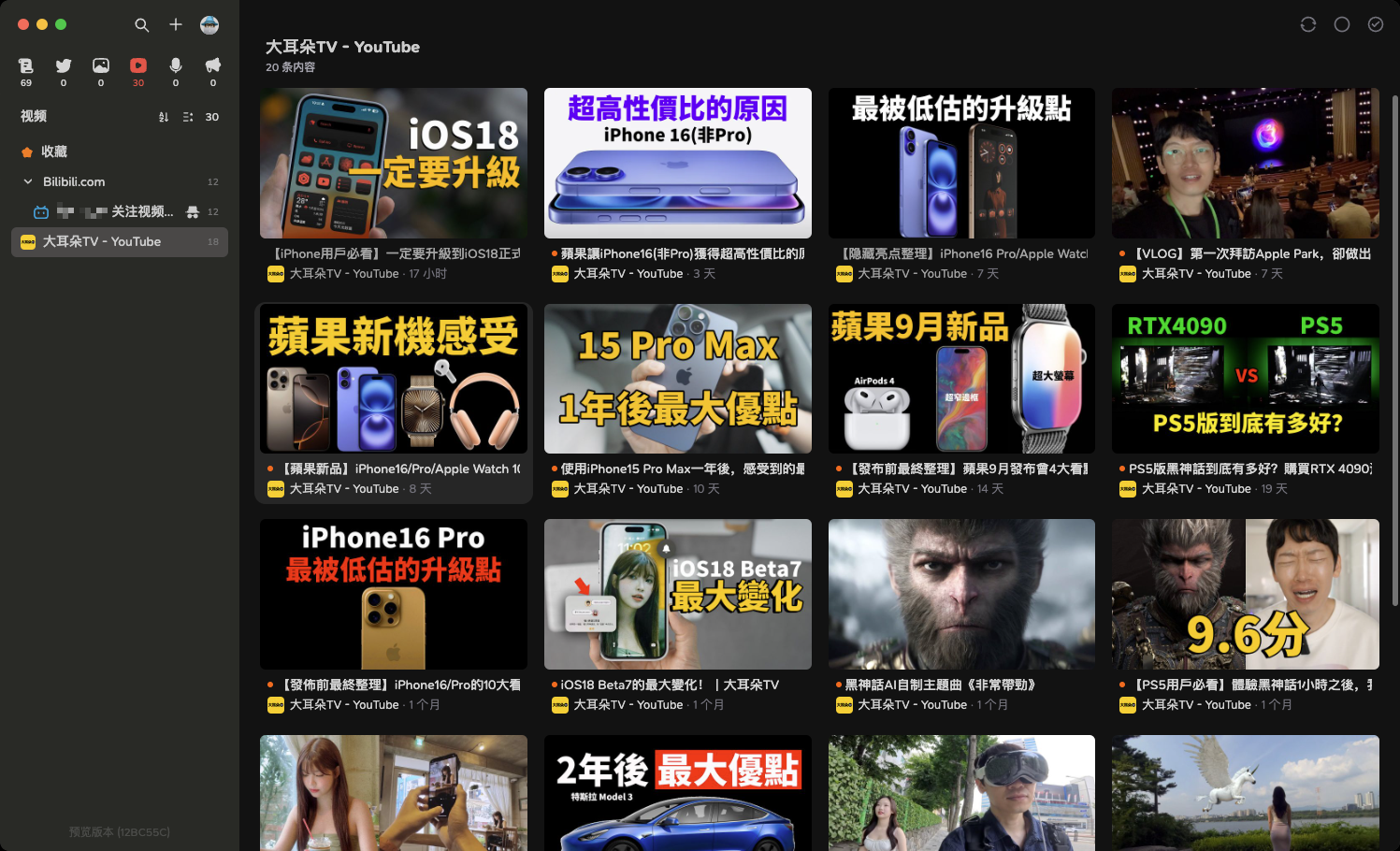Screen dimensions: 1400x851
Task: Switch to the notifications megaphone tab
Action: 213,65
